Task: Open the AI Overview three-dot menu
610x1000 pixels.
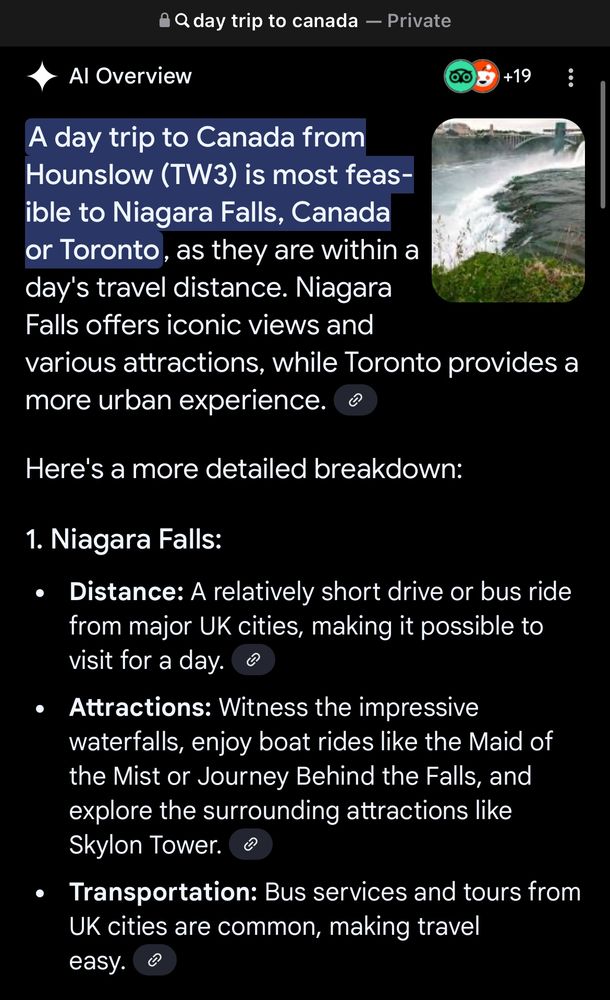Action: (570, 77)
